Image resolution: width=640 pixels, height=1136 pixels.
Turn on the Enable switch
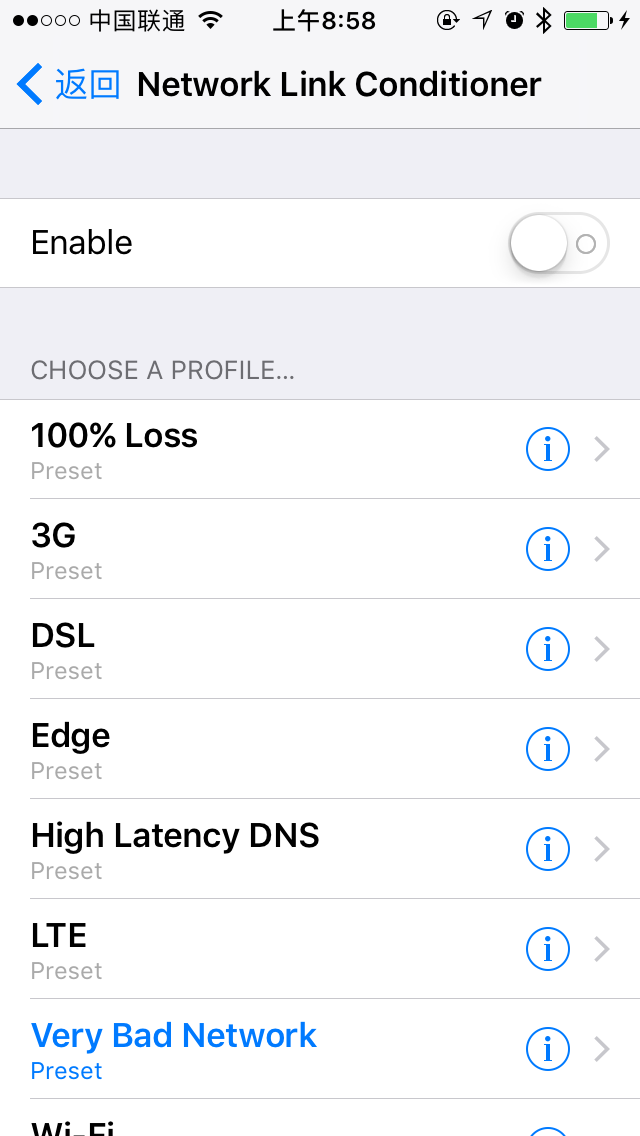pyautogui.click(x=558, y=243)
